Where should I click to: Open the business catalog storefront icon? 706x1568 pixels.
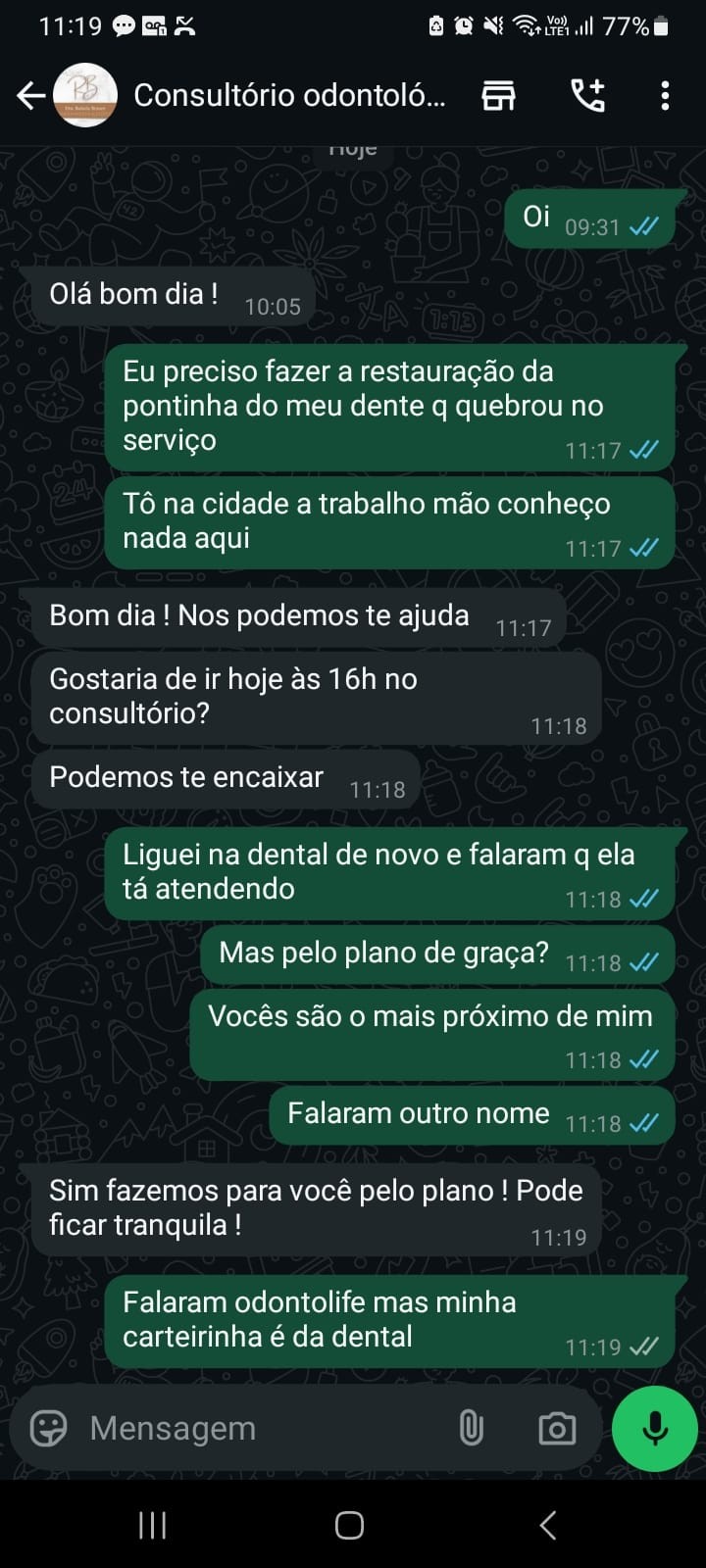coord(498,95)
